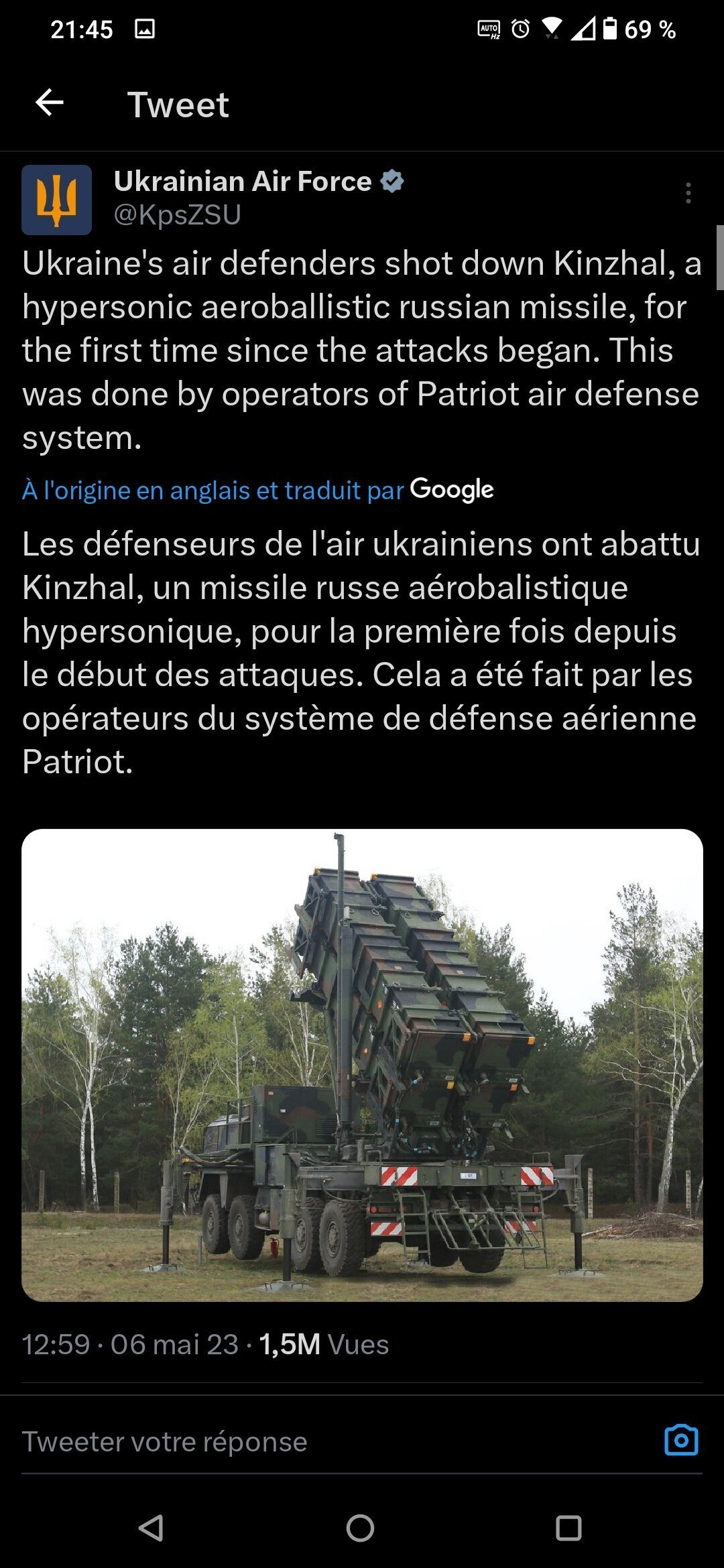Image resolution: width=724 pixels, height=1568 pixels.
Task: Open the Patriot launcher photo
Action: [362, 1065]
